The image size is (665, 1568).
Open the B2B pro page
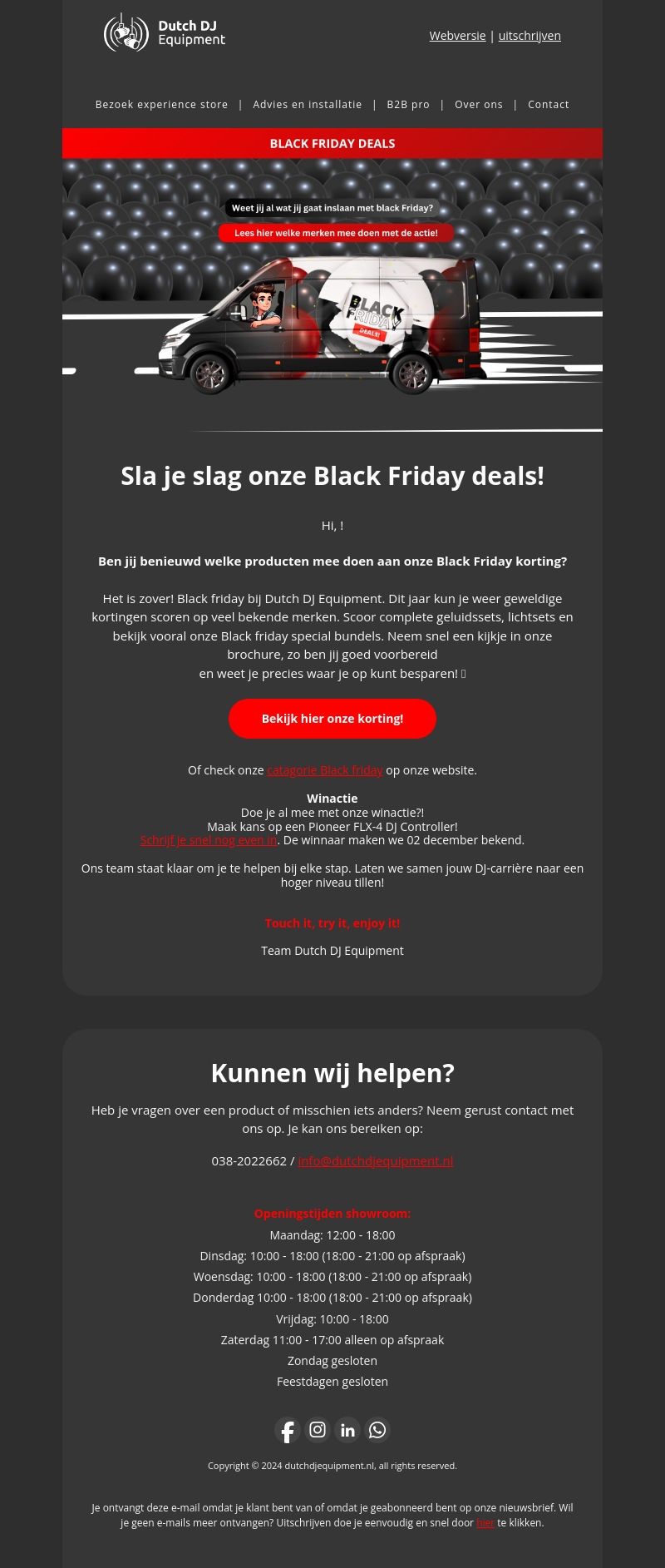(408, 105)
